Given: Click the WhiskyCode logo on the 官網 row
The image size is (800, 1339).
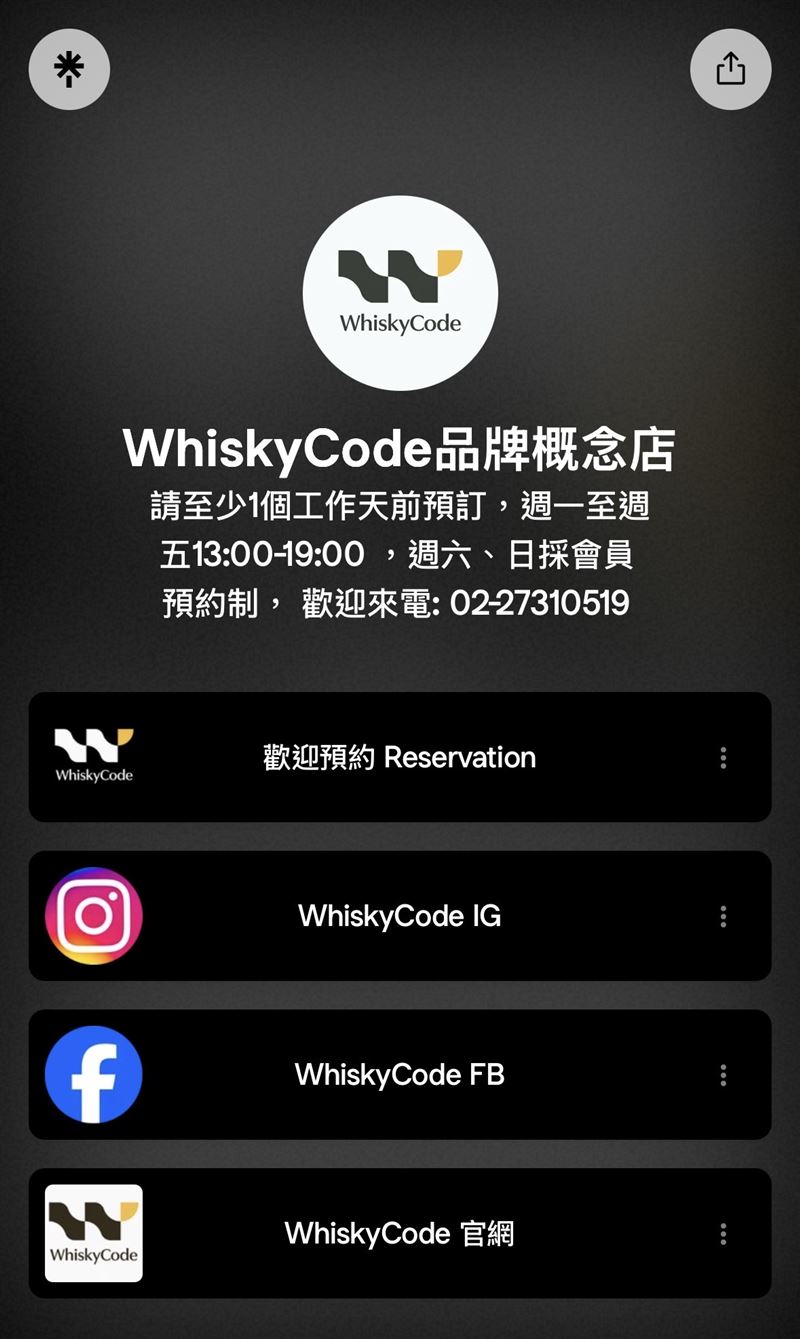Looking at the screenshot, I should coord(94,1233).
